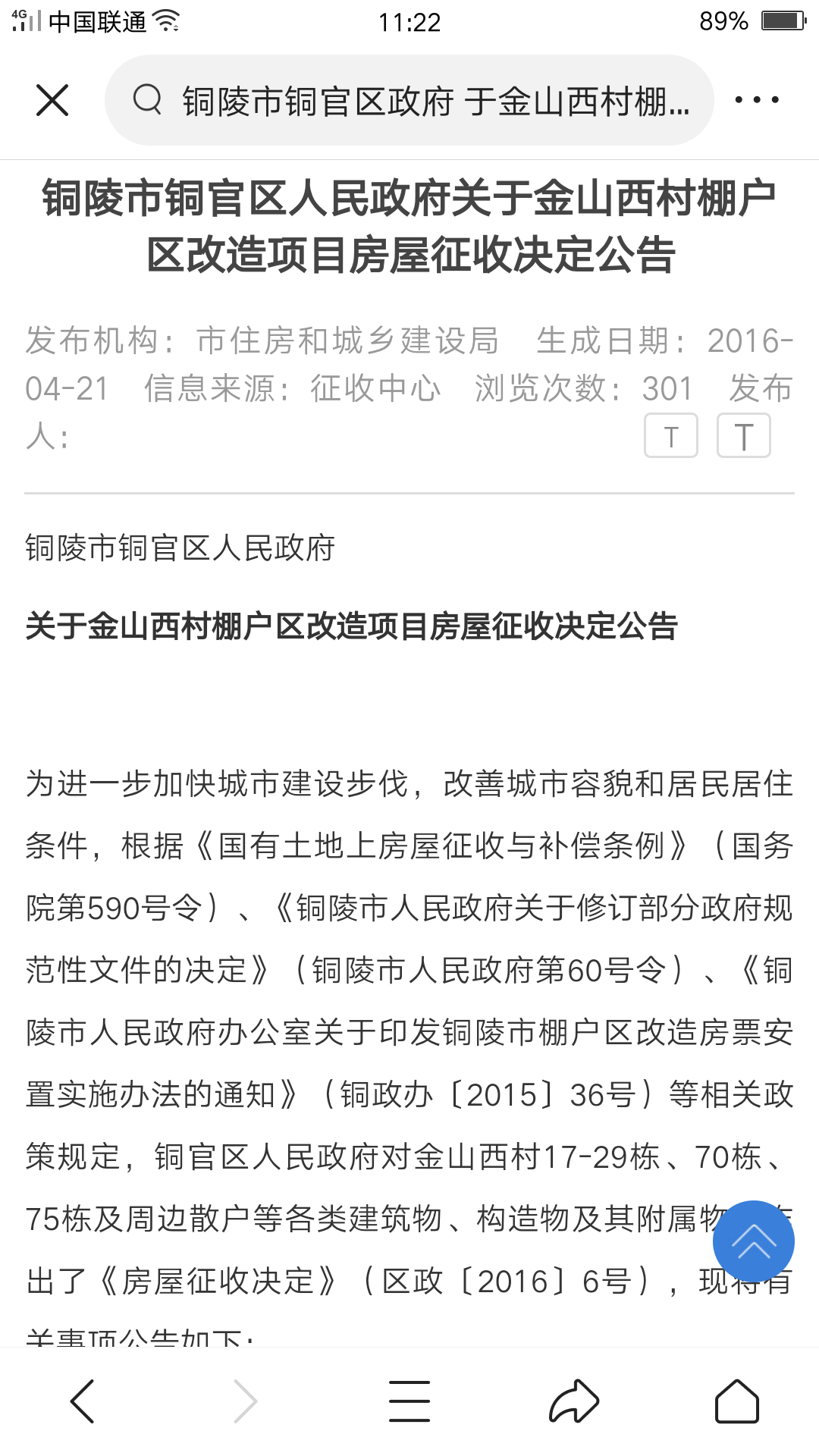Open the browser menu with three lines
Viewport: 819px width, 1456px height.
(409, 1401)
